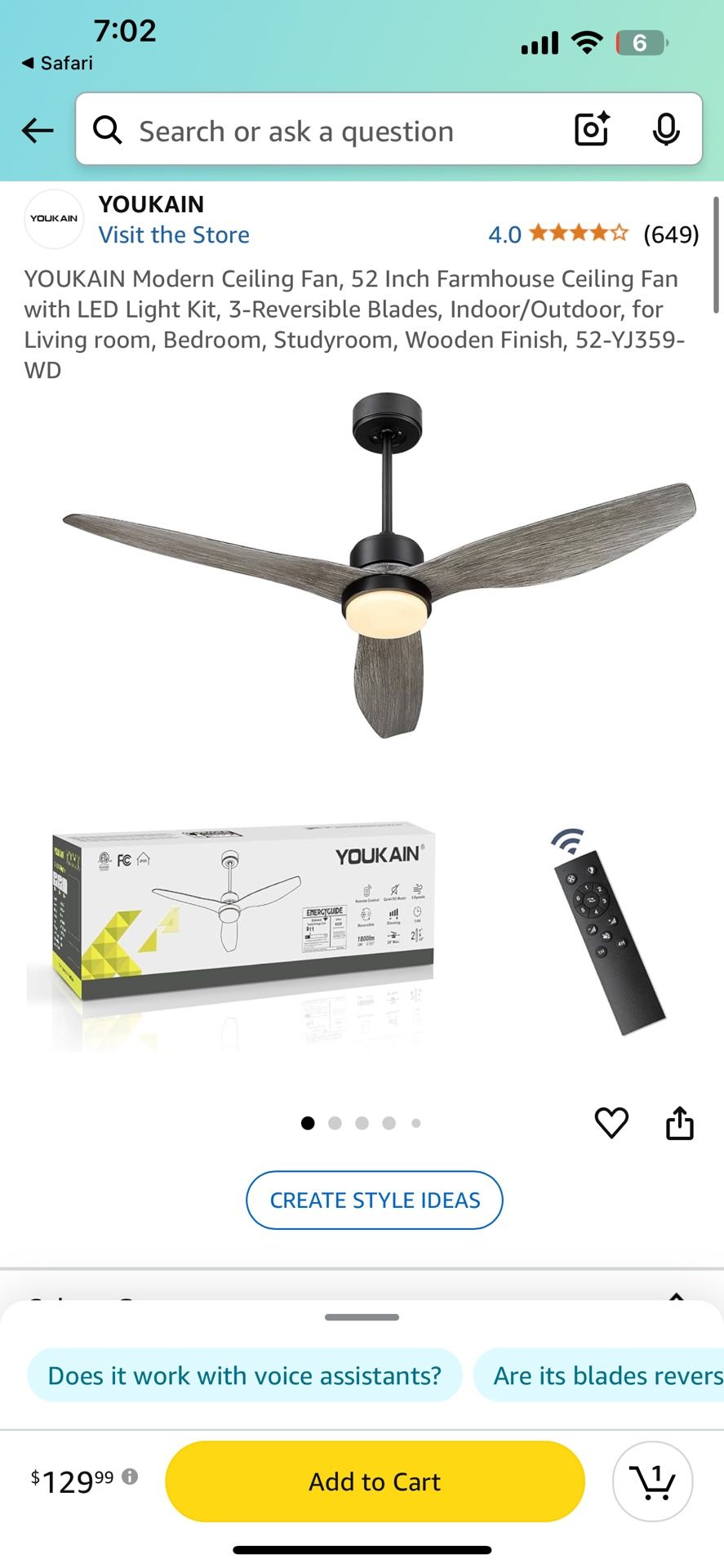Image resolution: width=724 pixels, height=1568 pixels.
Task: Expand the suggestions sheet handle
Action: [x=362, y=1317]
